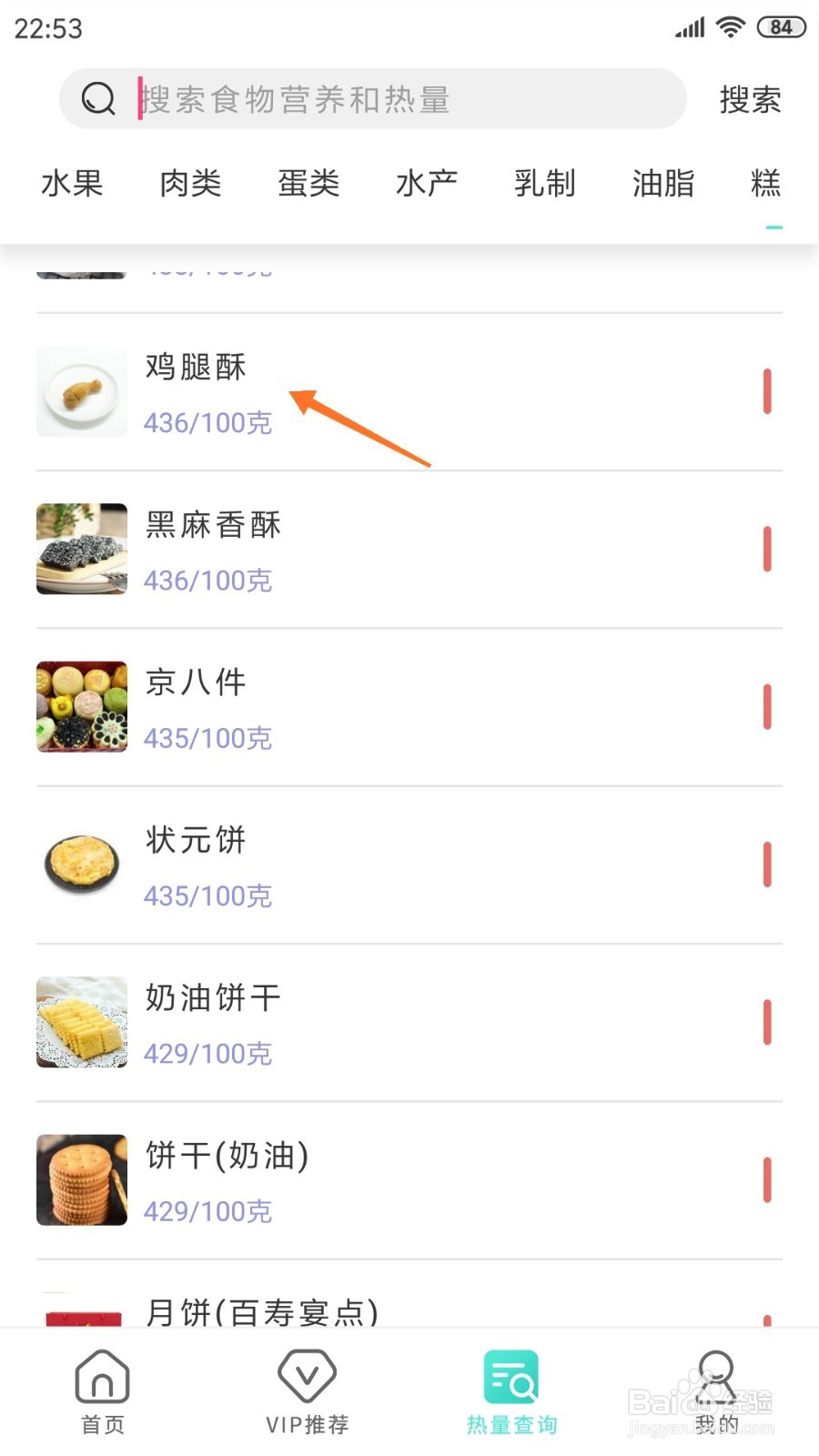Go to the 油脂 category tab

point(663,184)
